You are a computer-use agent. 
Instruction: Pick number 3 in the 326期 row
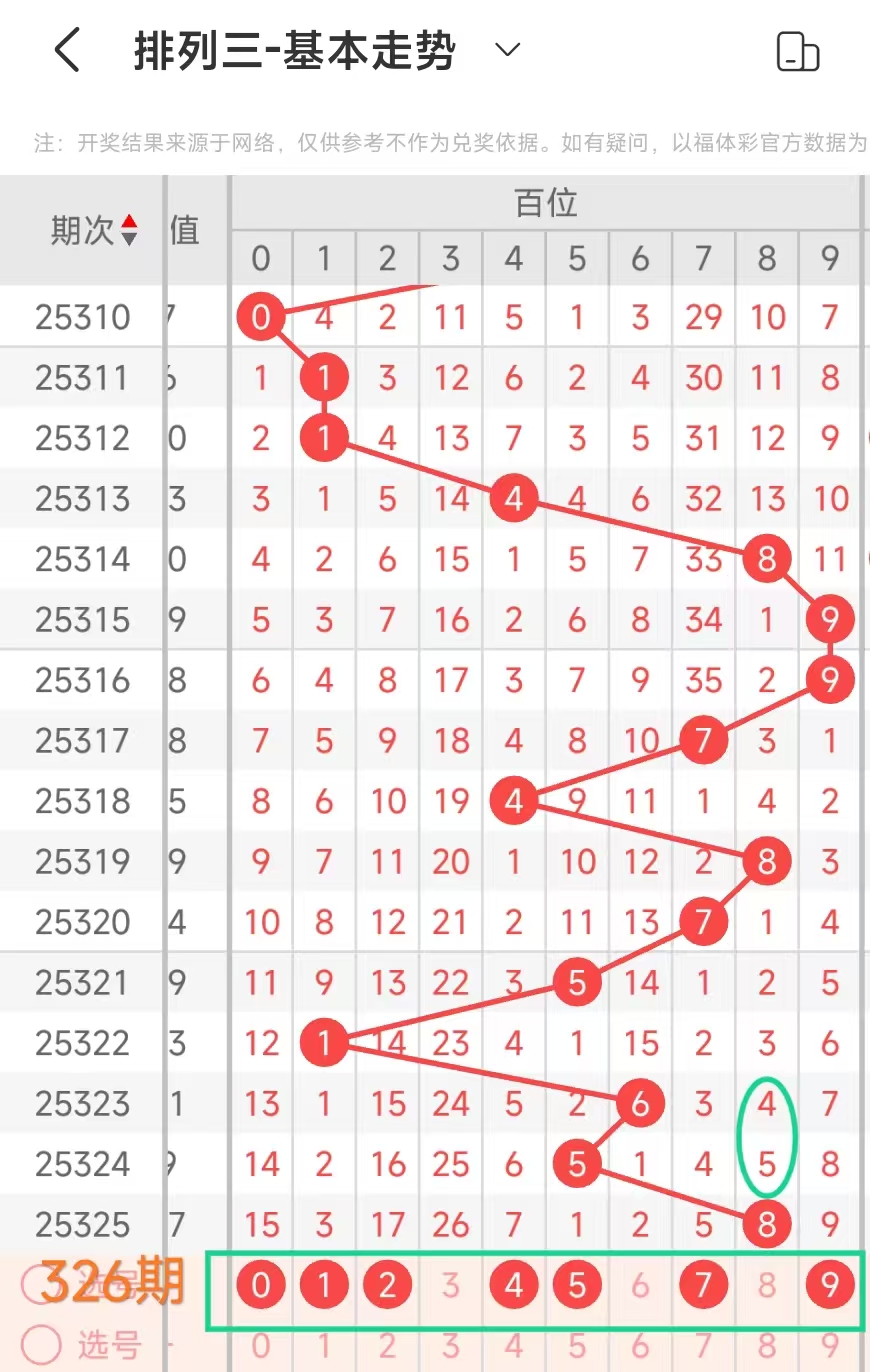451,1285
